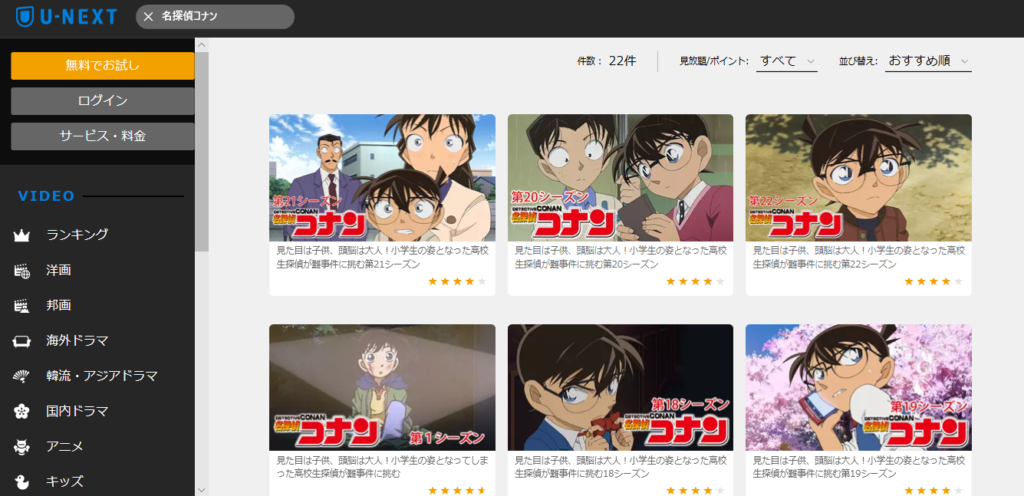This screenshot has height=496, width=1024.
Task: Clear the 名探偵コナン search query
Action: pos(148,17)
